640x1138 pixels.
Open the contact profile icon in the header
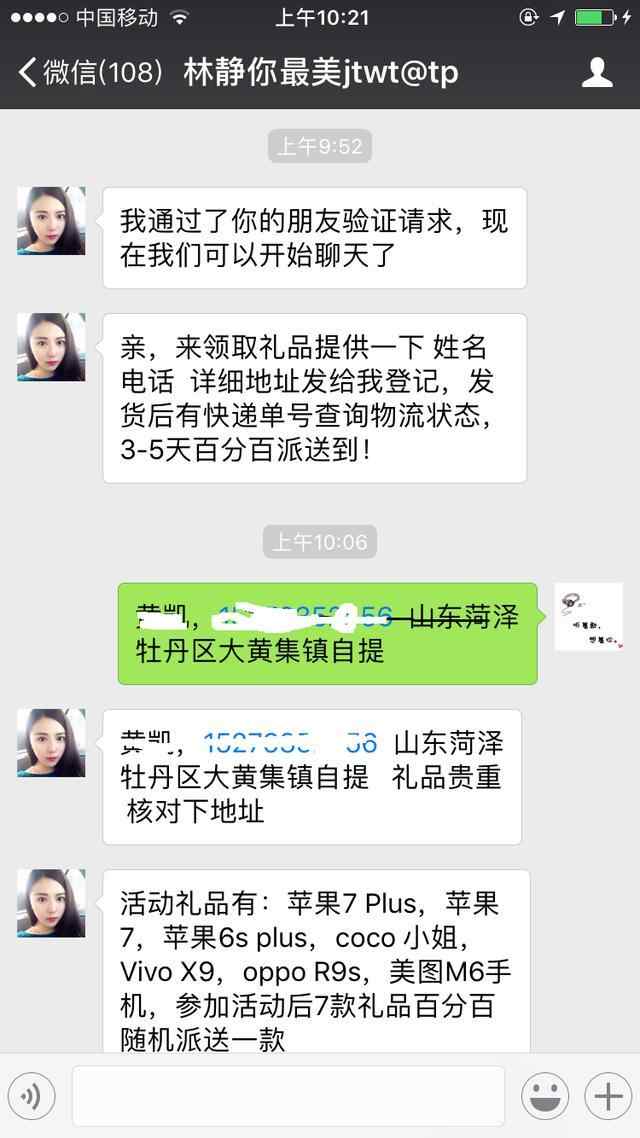[597, 73]
